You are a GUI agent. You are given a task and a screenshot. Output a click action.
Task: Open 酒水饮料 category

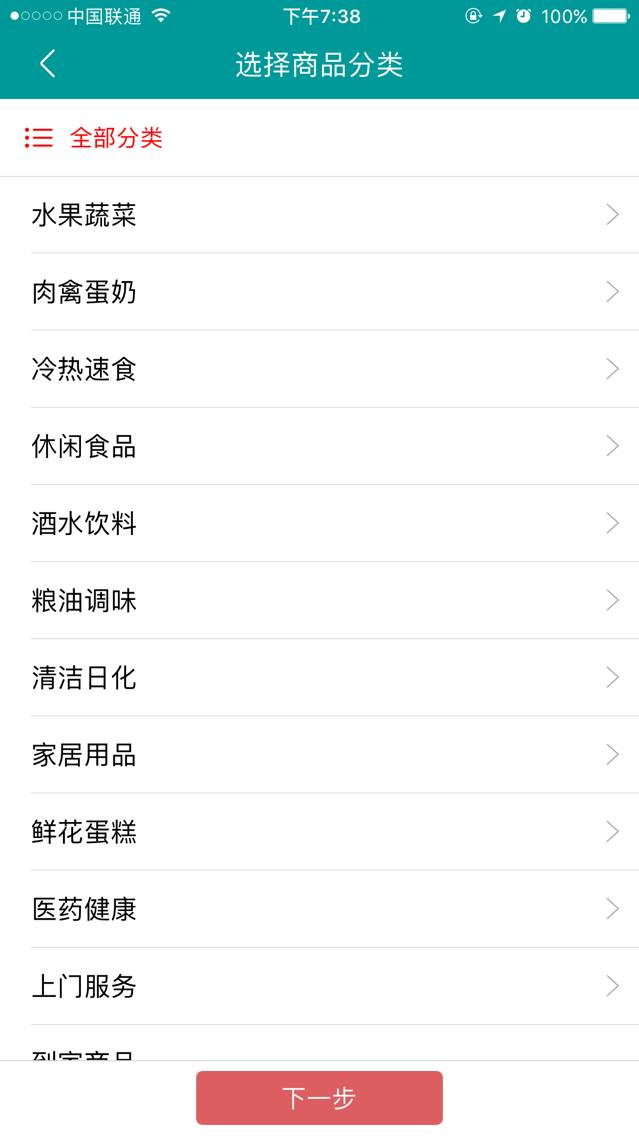pyautogui.click(x=320, y=524)
